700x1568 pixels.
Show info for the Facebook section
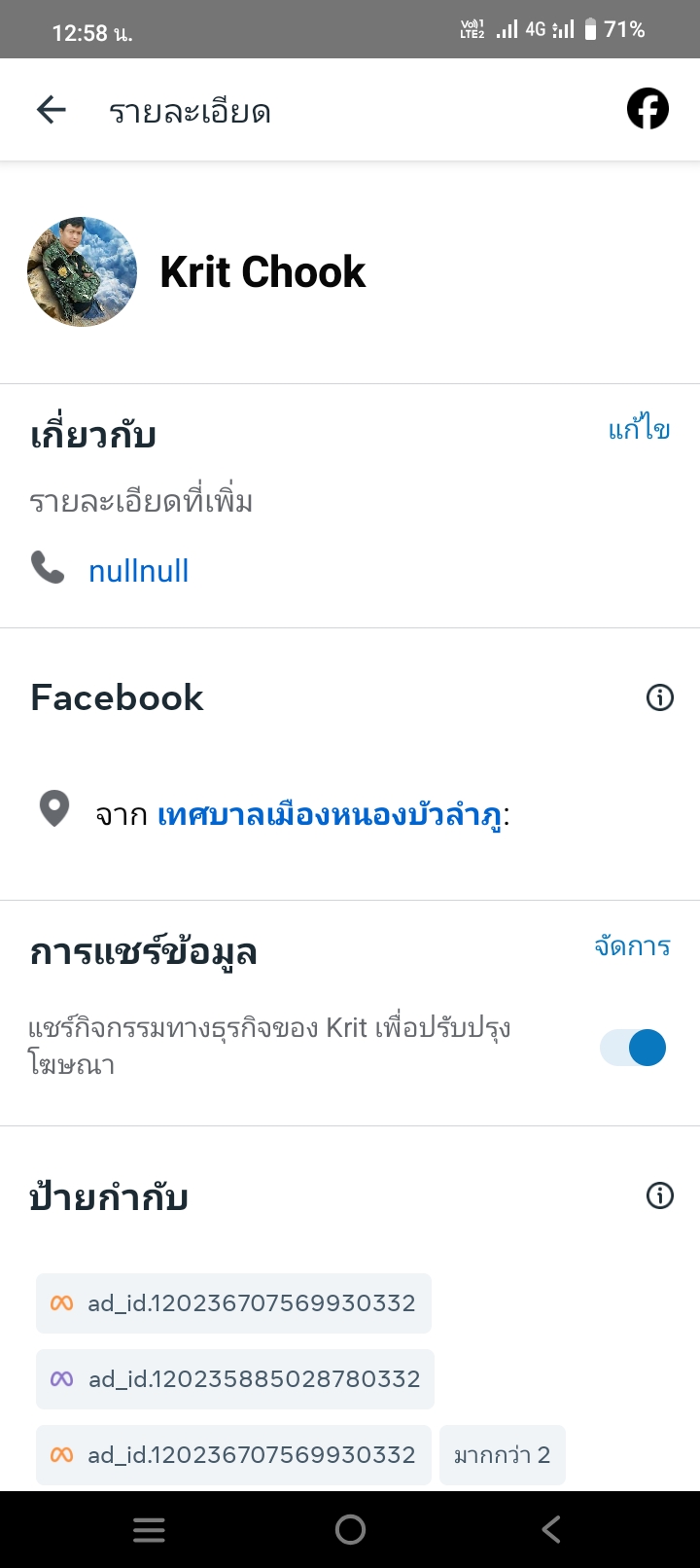coord(659,697)
